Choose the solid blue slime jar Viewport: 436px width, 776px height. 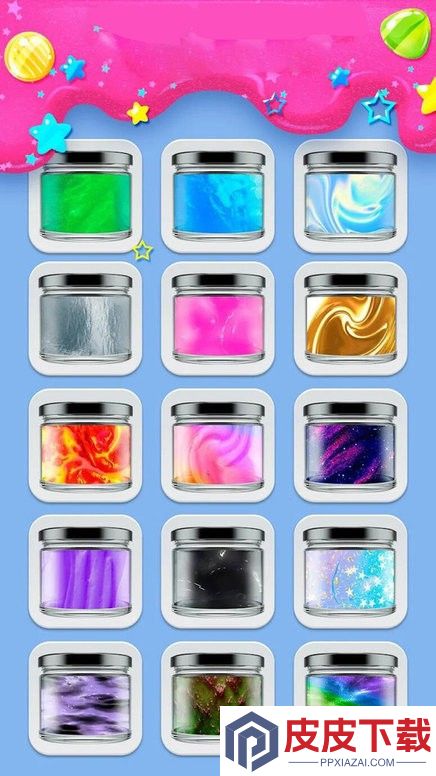[x=218, y=196]
